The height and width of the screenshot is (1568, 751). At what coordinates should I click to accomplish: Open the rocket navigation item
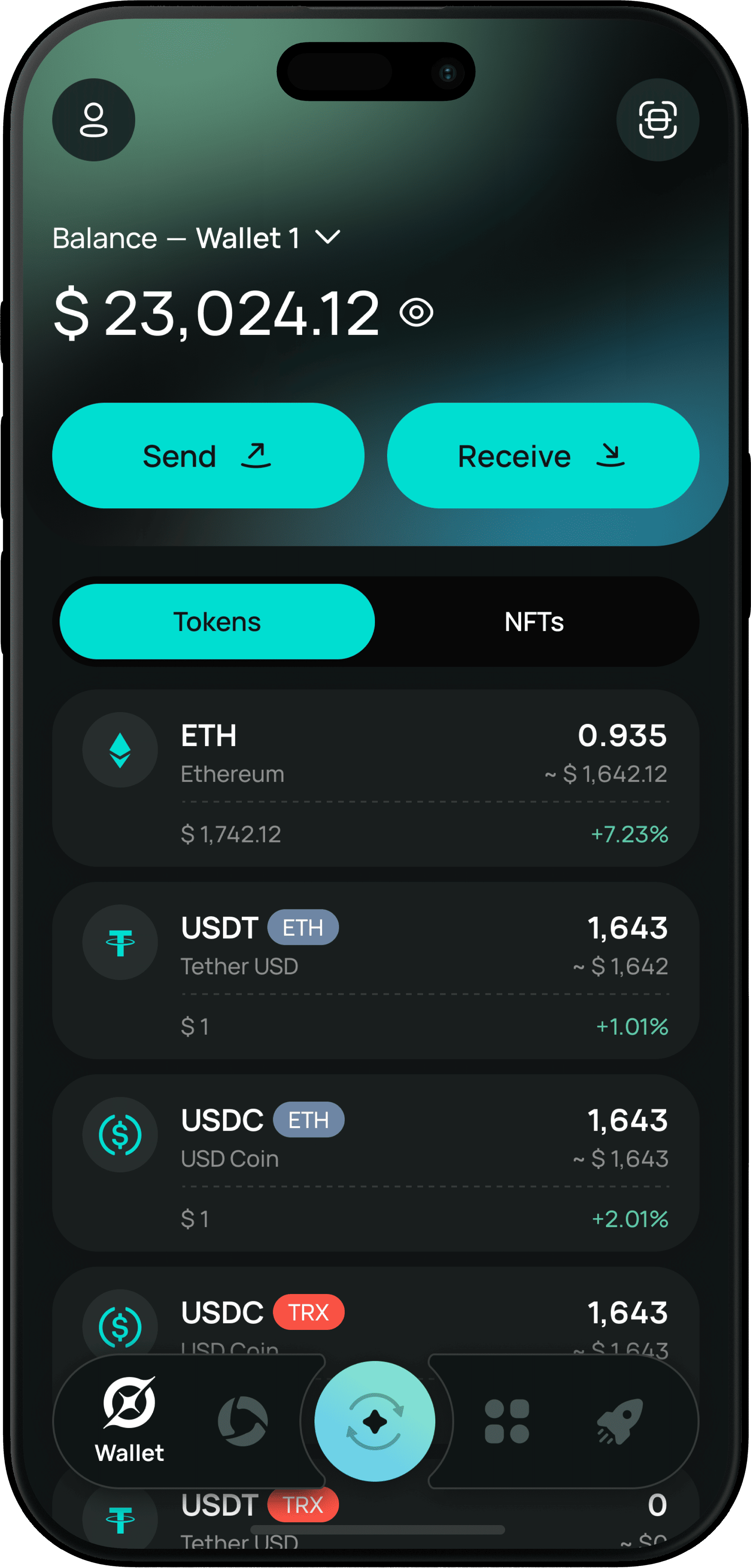point(620,1422)
